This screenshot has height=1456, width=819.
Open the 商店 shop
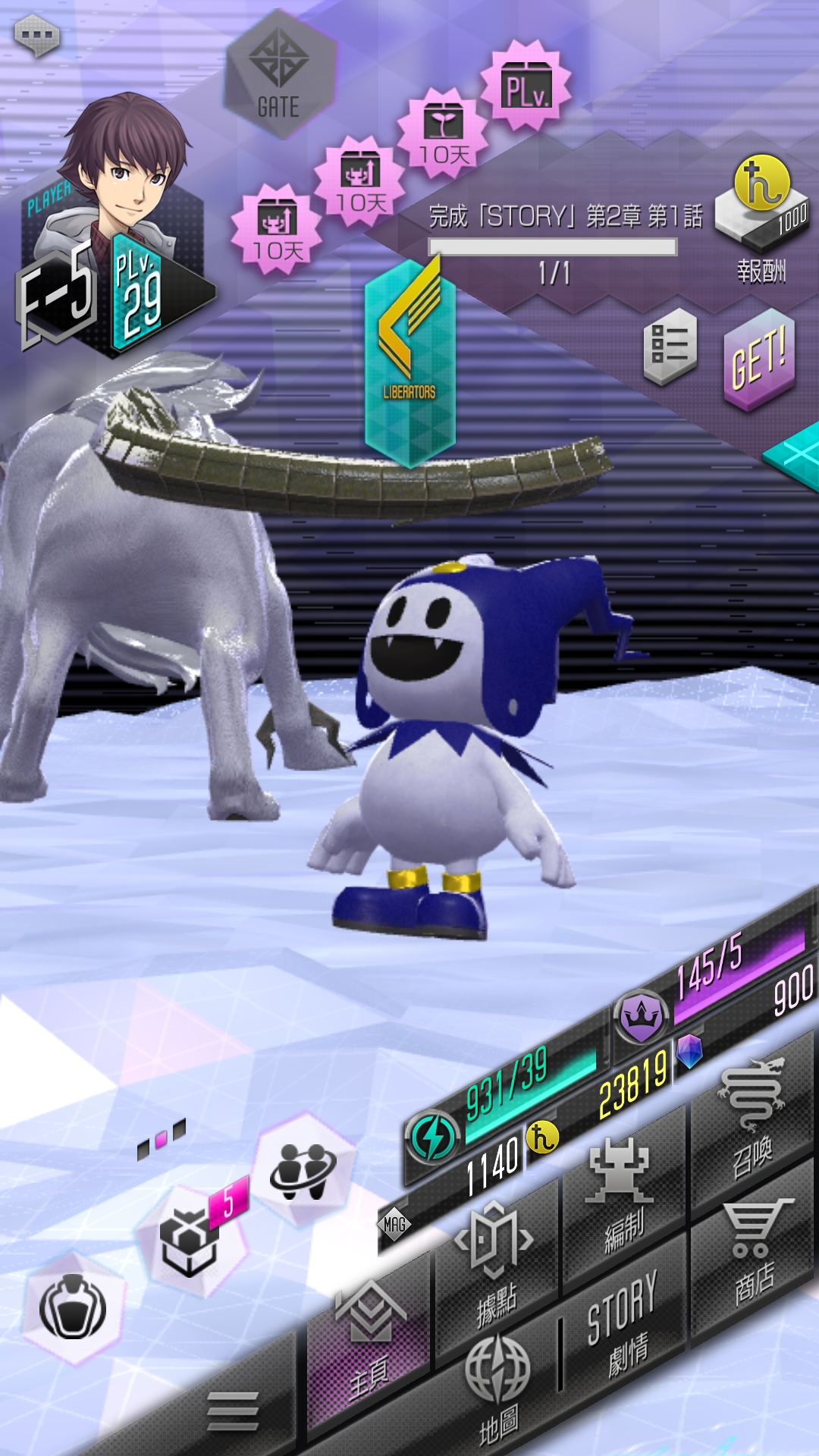753,1244
